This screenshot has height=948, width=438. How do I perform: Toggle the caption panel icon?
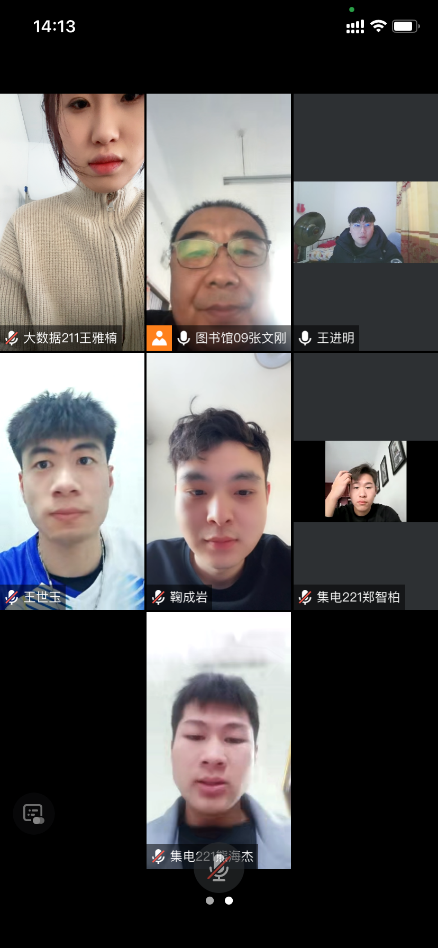34,814
